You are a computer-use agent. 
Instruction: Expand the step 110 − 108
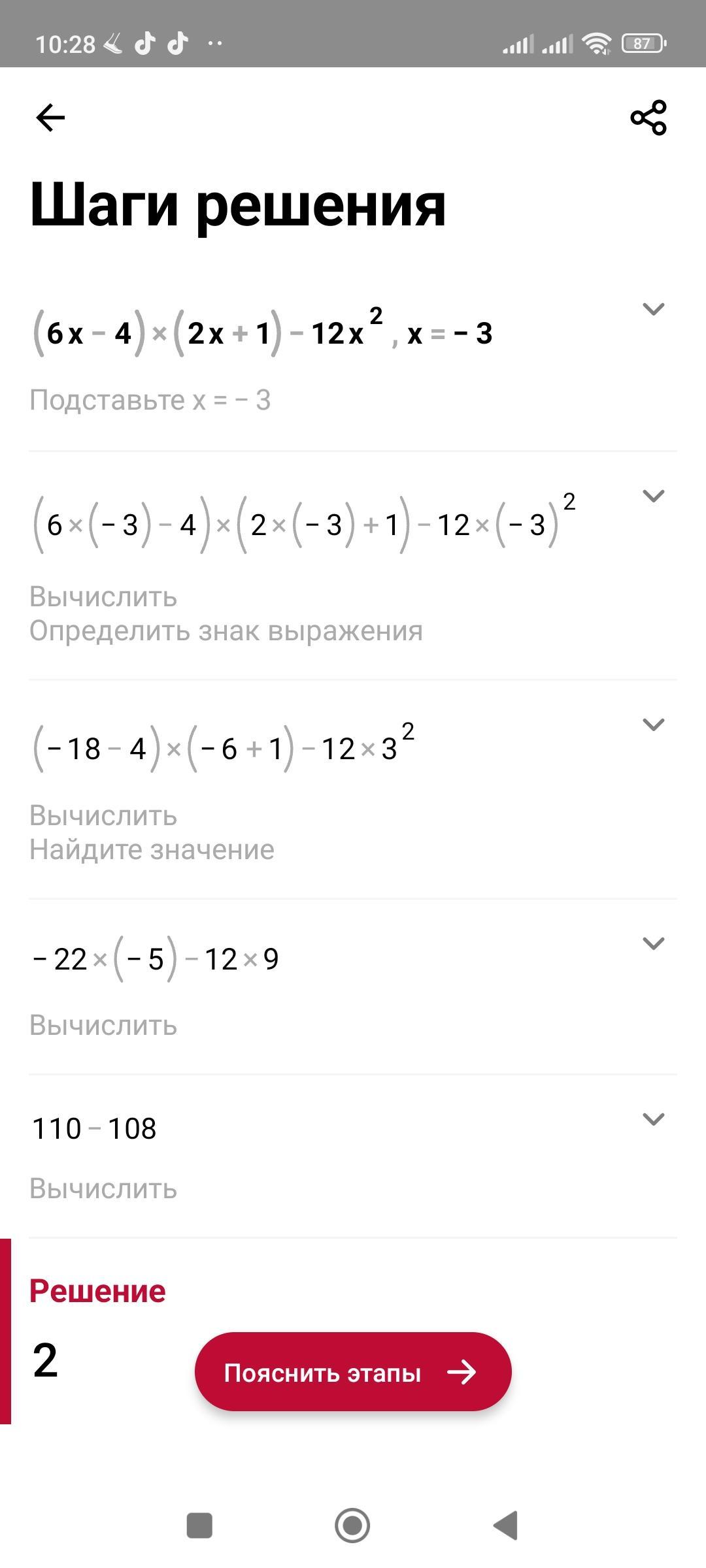click(653, 1119)
